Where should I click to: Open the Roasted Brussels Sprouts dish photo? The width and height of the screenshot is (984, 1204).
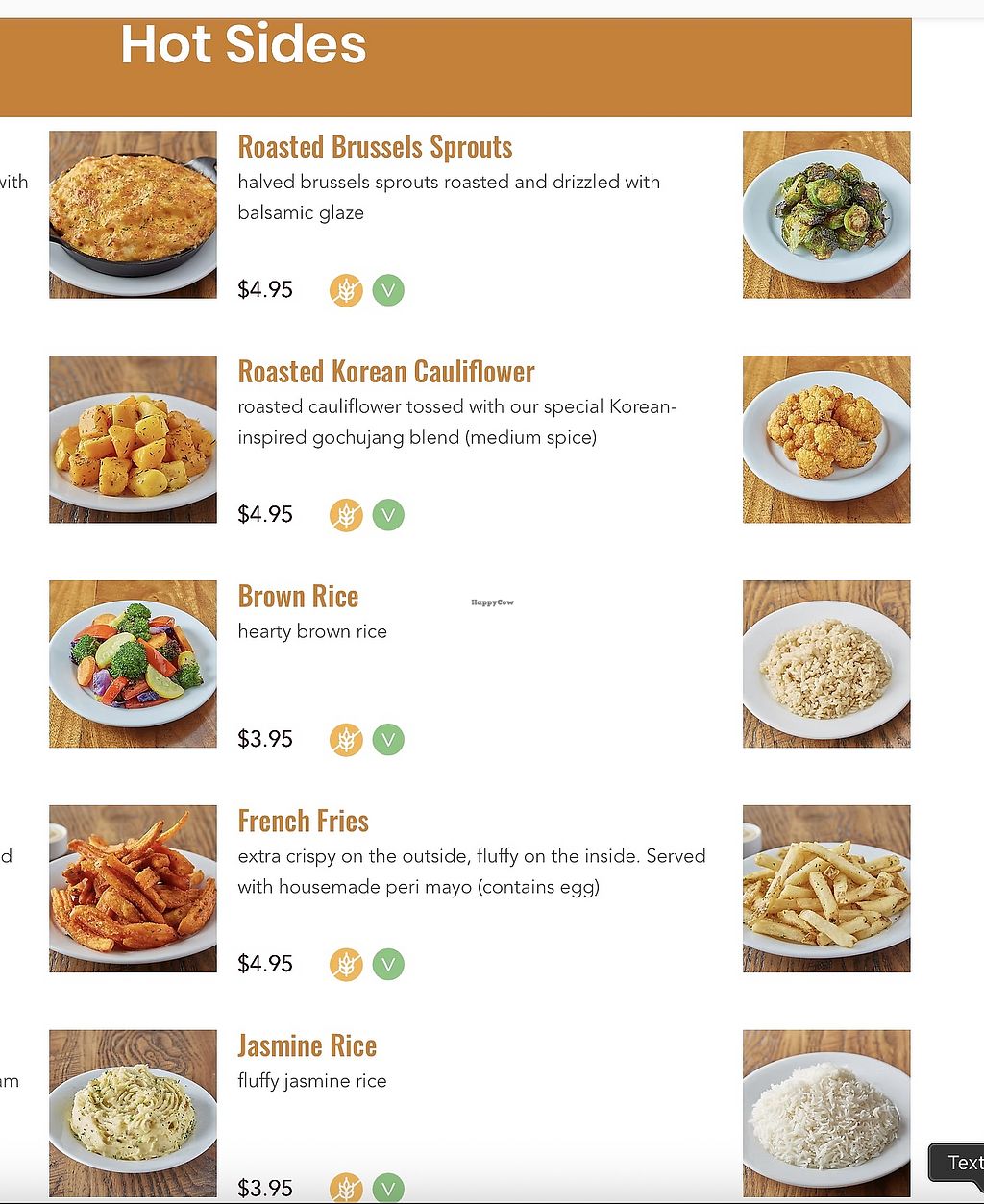(x=825, y=214)
